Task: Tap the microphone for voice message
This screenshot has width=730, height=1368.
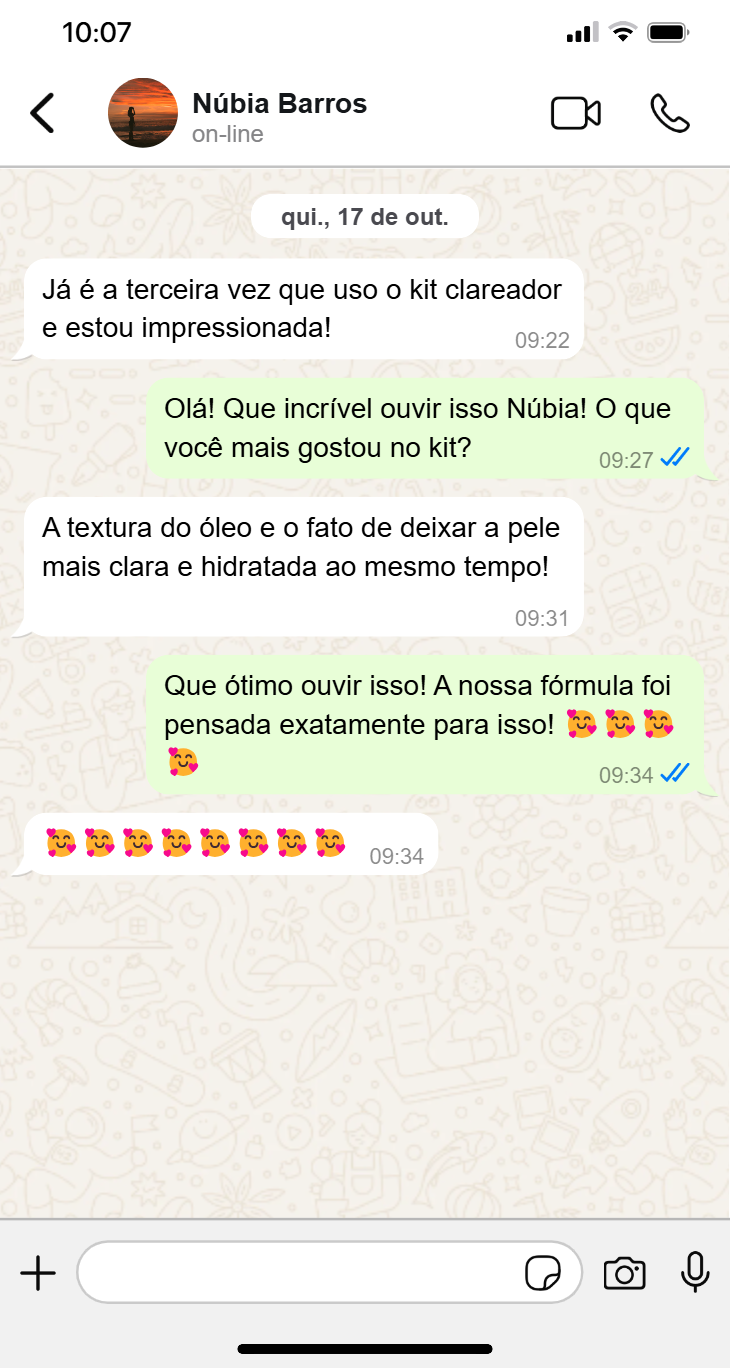Action: click(695, 1273)
